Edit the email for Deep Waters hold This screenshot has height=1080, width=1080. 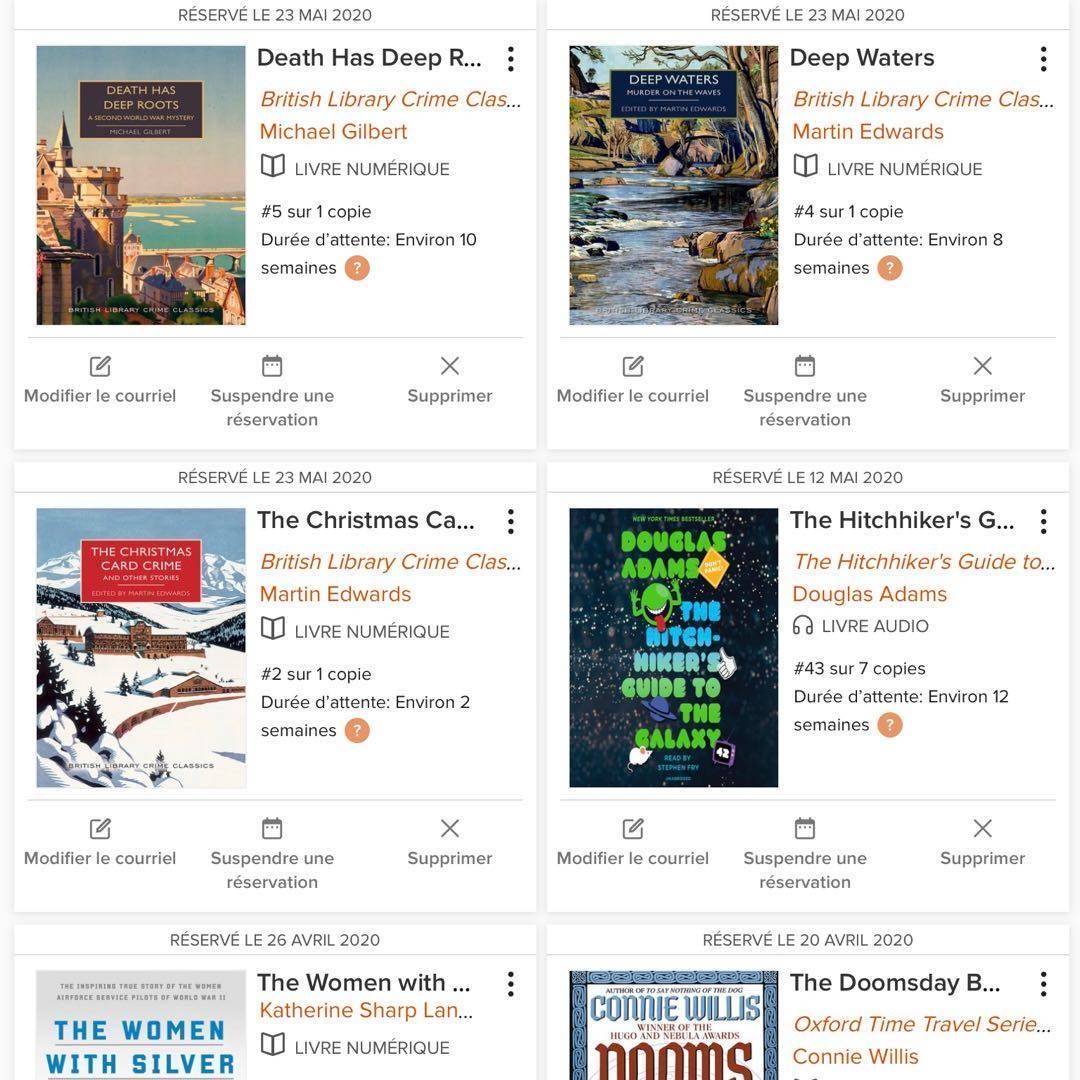632,381
